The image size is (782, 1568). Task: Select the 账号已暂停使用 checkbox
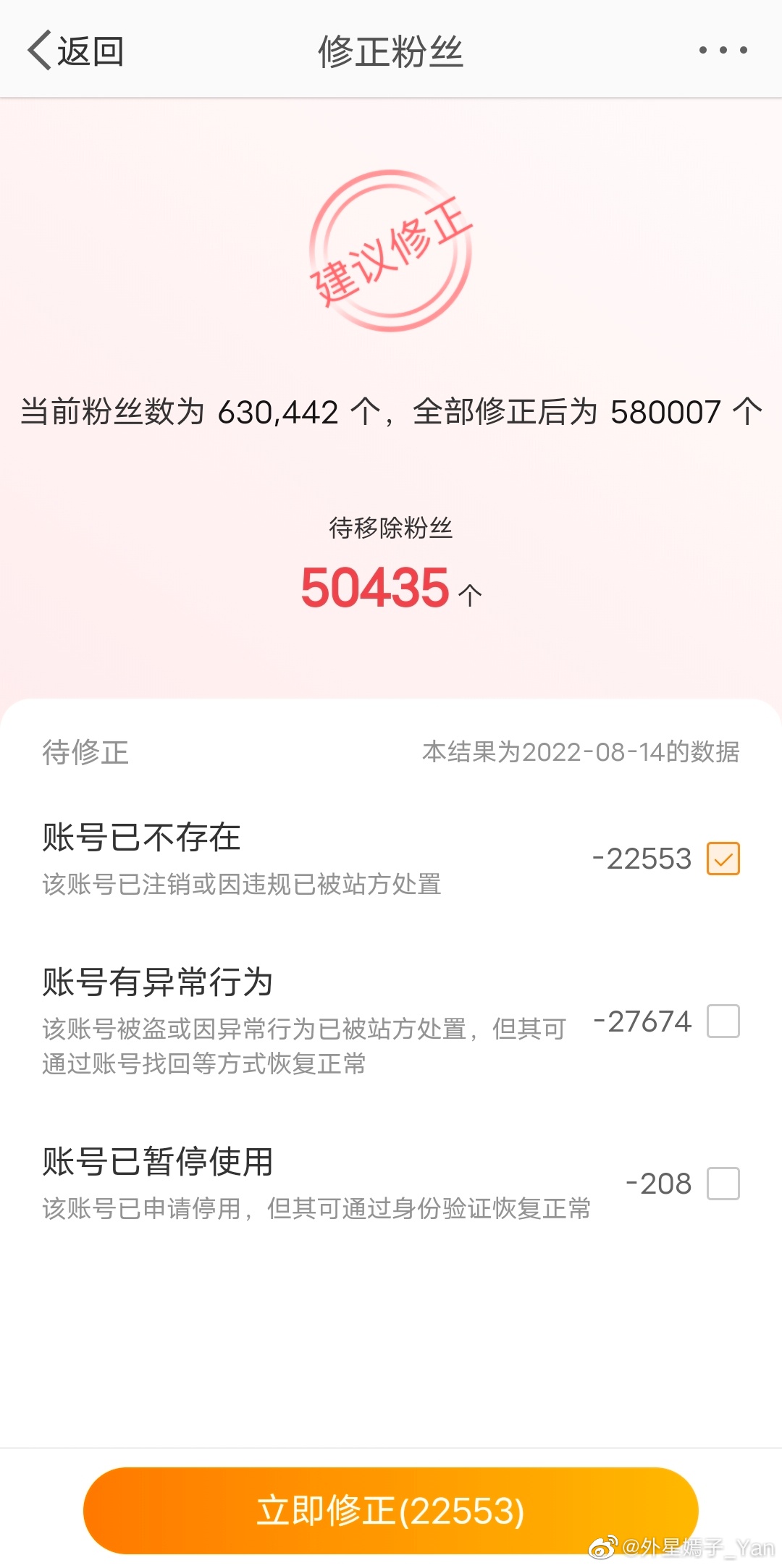pyautogui.click(x=723, y=1184)
